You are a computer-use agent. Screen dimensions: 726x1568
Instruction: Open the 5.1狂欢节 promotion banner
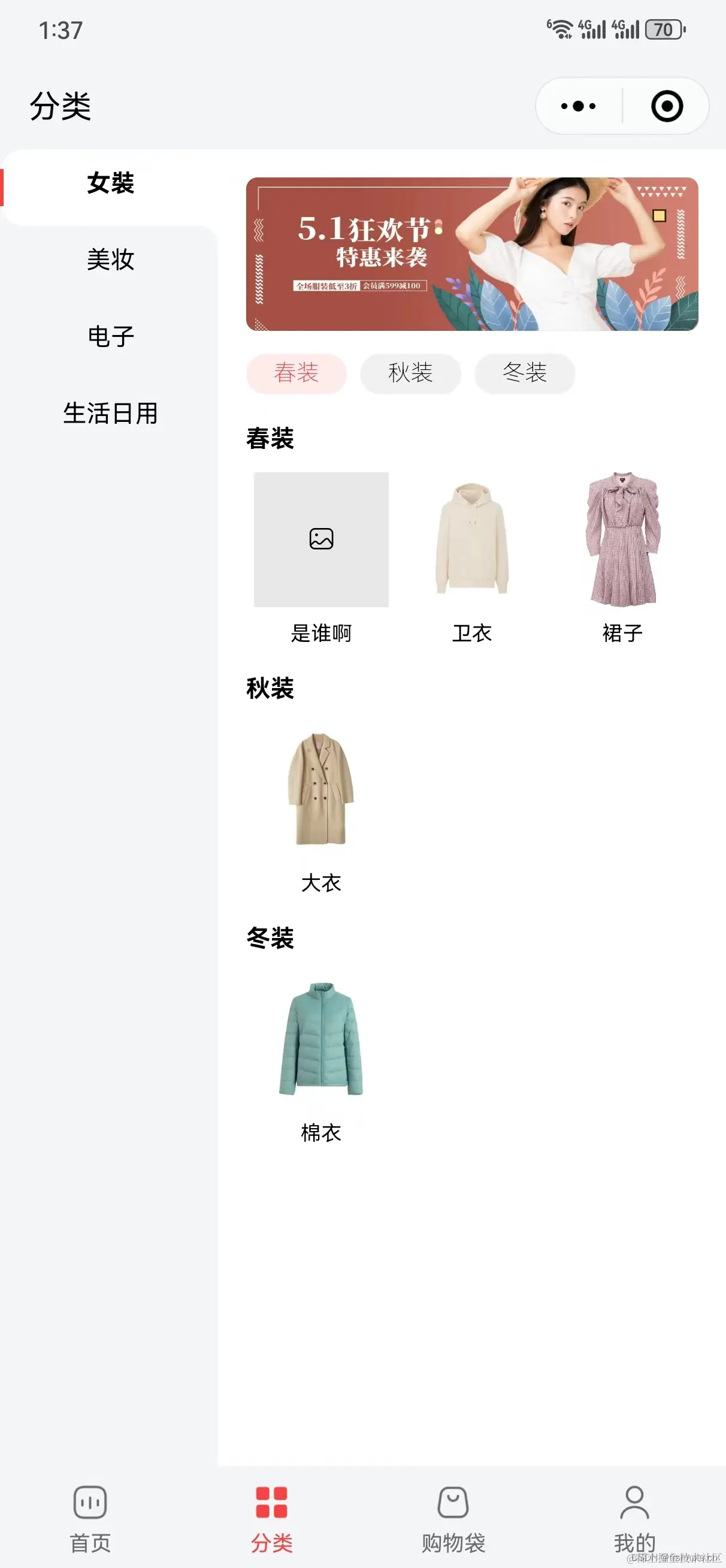point(471,254)
